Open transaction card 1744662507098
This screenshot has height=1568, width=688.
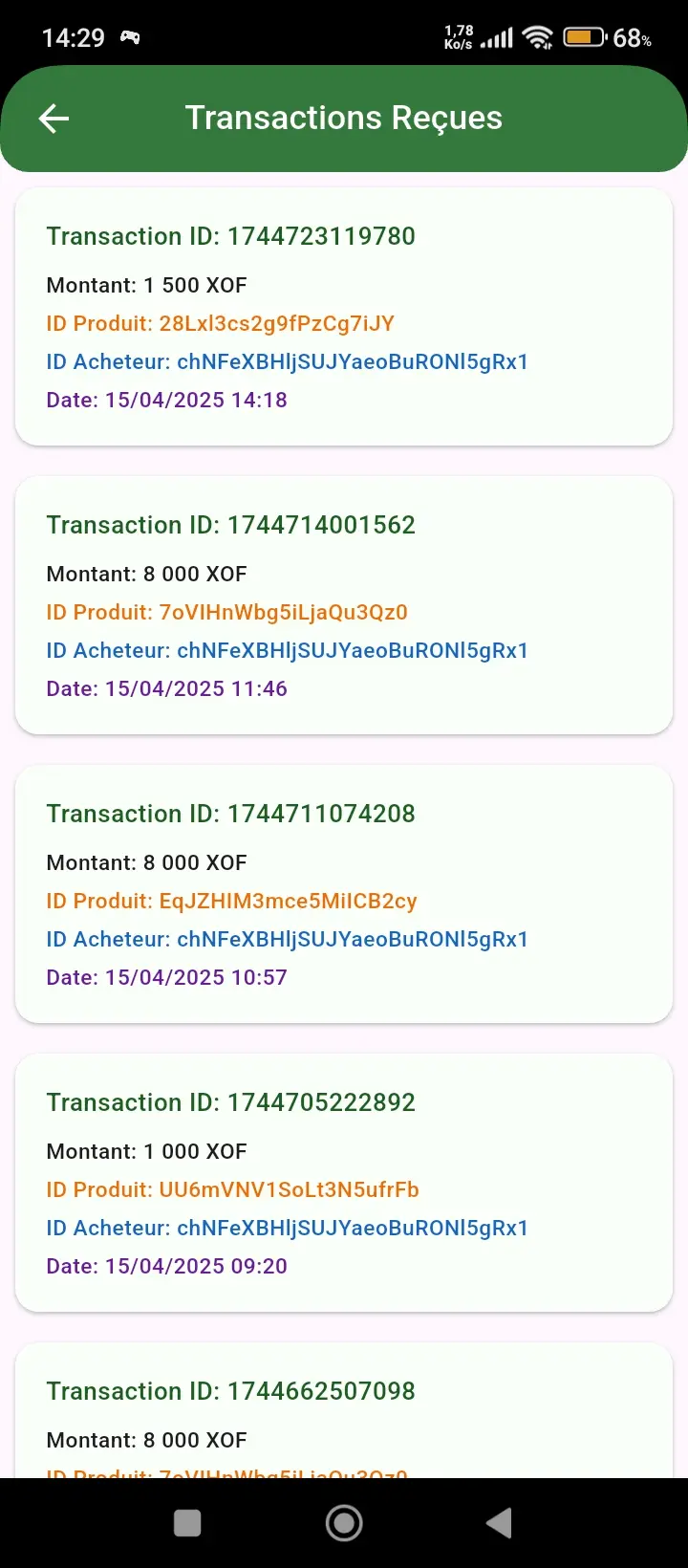click(344, 1415)
